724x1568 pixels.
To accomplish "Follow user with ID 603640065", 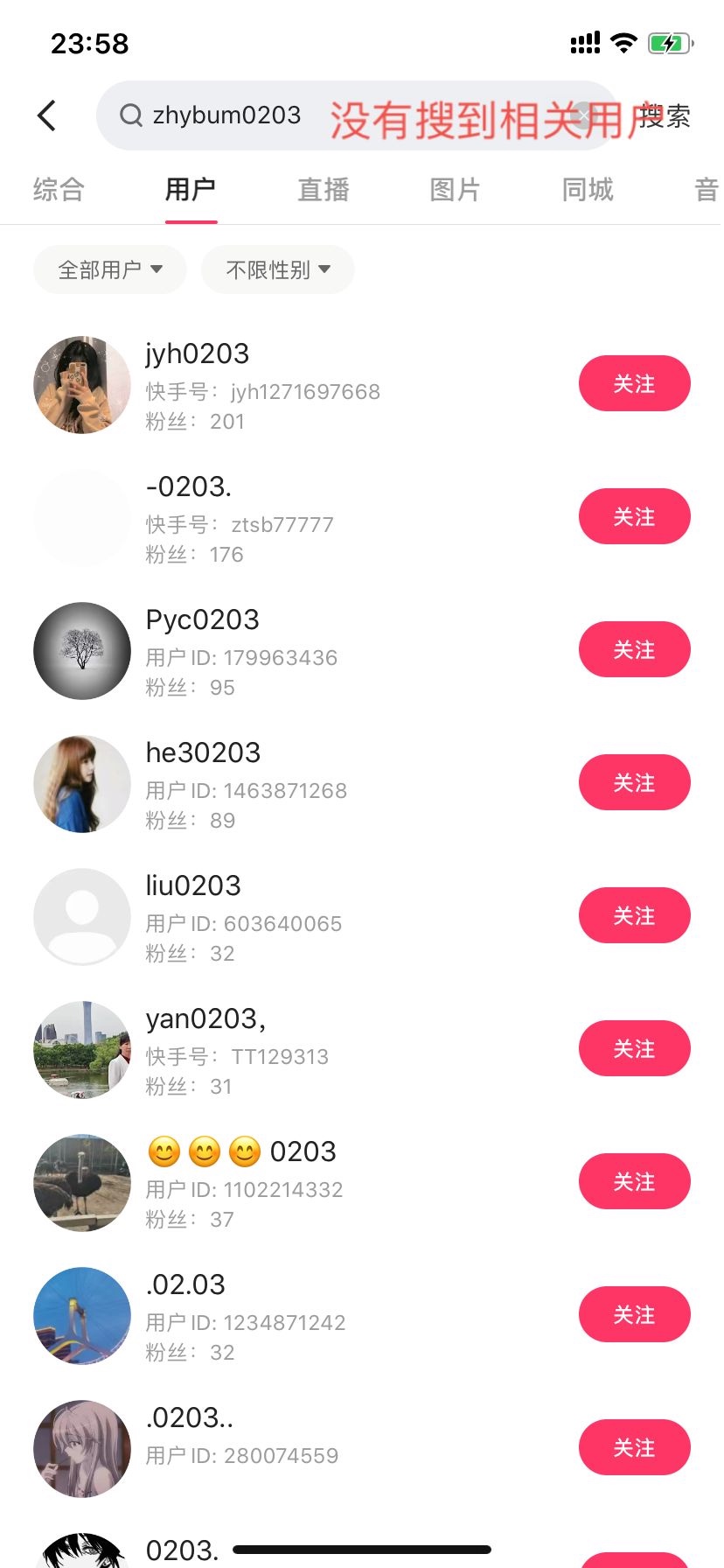I will (634, 915).
